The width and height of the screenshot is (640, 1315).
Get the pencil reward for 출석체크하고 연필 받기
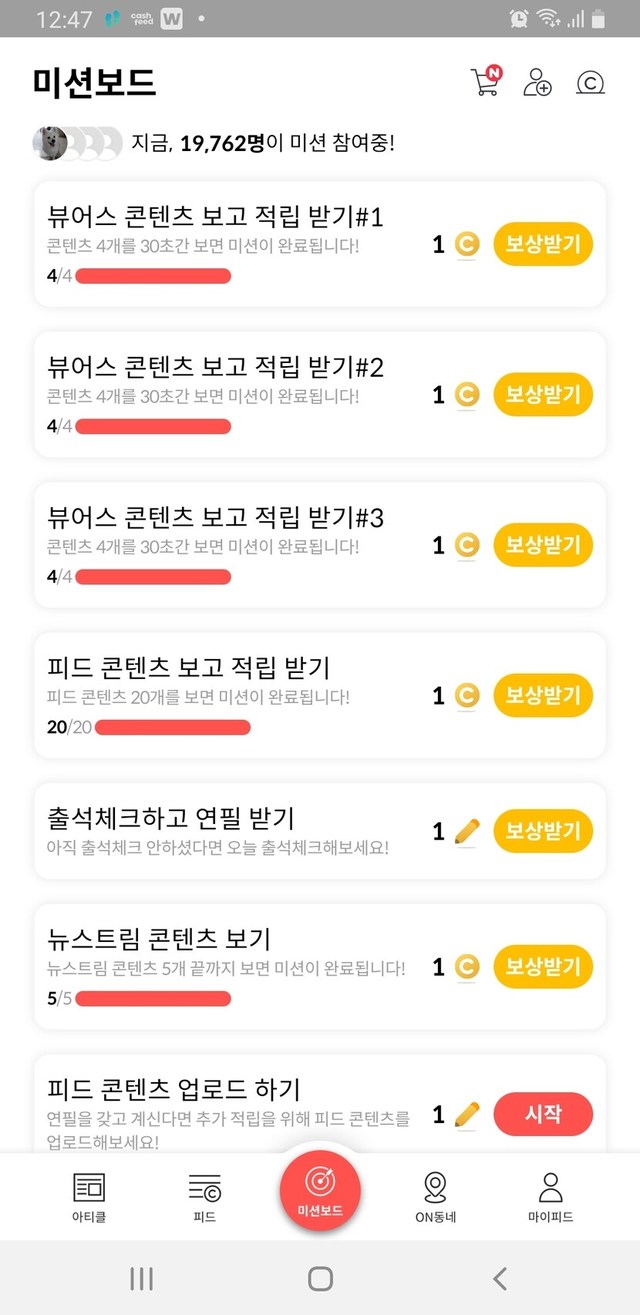[543, 831]
